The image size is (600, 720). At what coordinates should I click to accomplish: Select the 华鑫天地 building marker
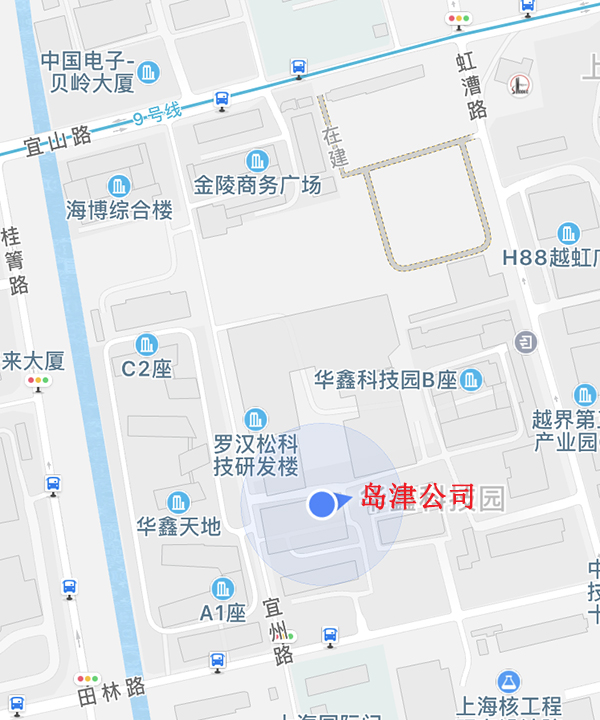[x=179, y=502]
